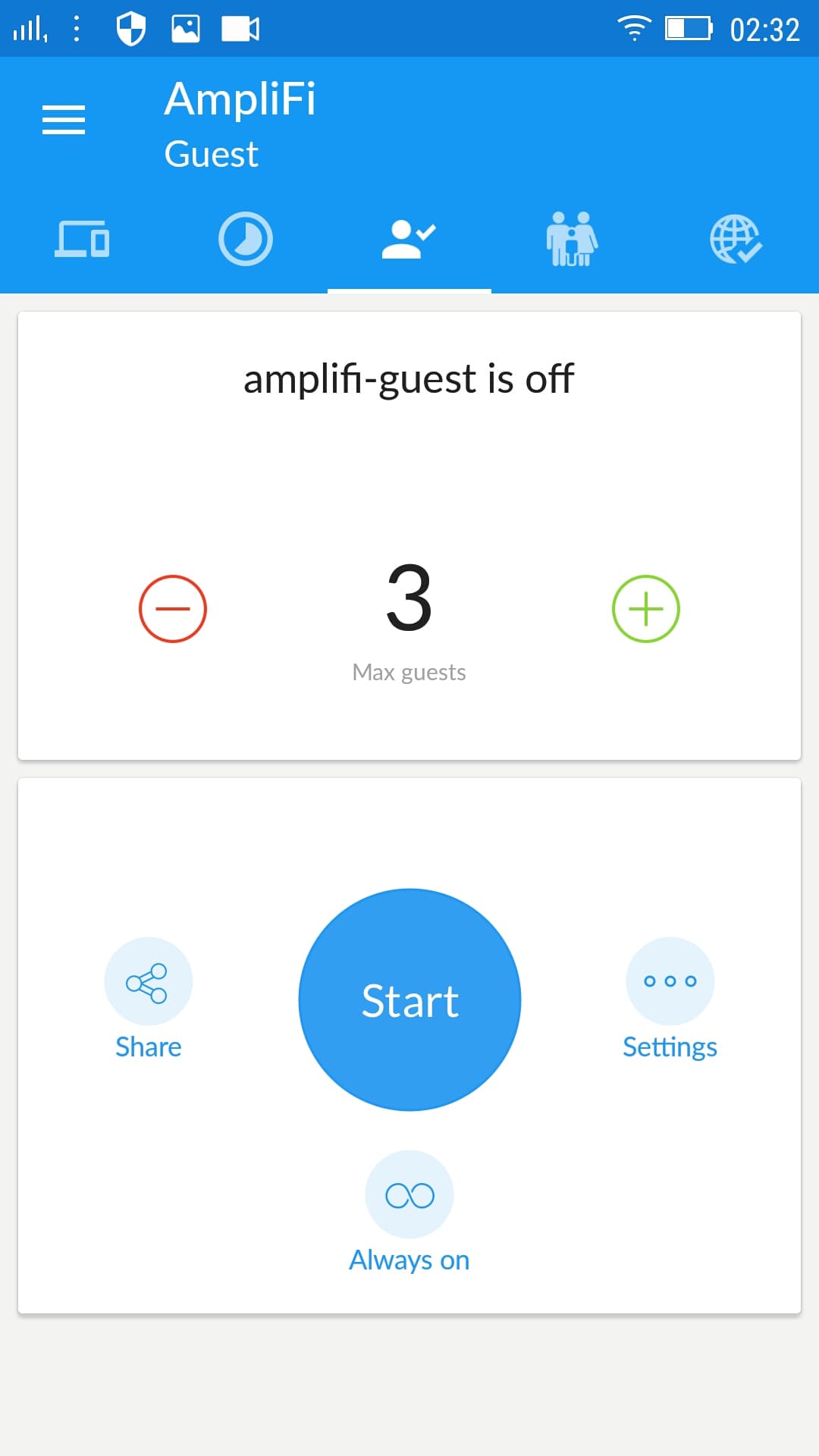Open the internet globe tab

pos(736,239)
